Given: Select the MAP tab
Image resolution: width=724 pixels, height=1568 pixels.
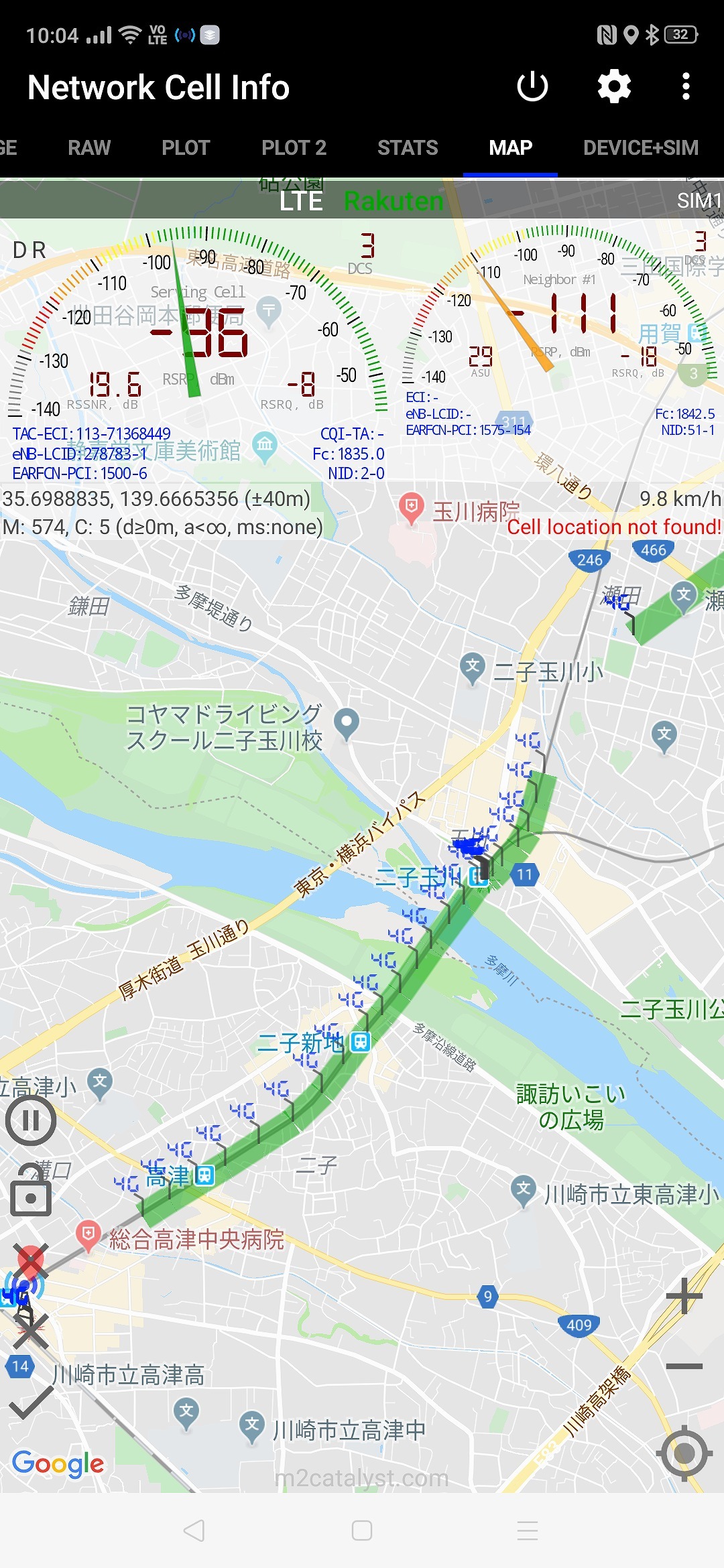Looking at the screenshot, I should click(510, 147).
